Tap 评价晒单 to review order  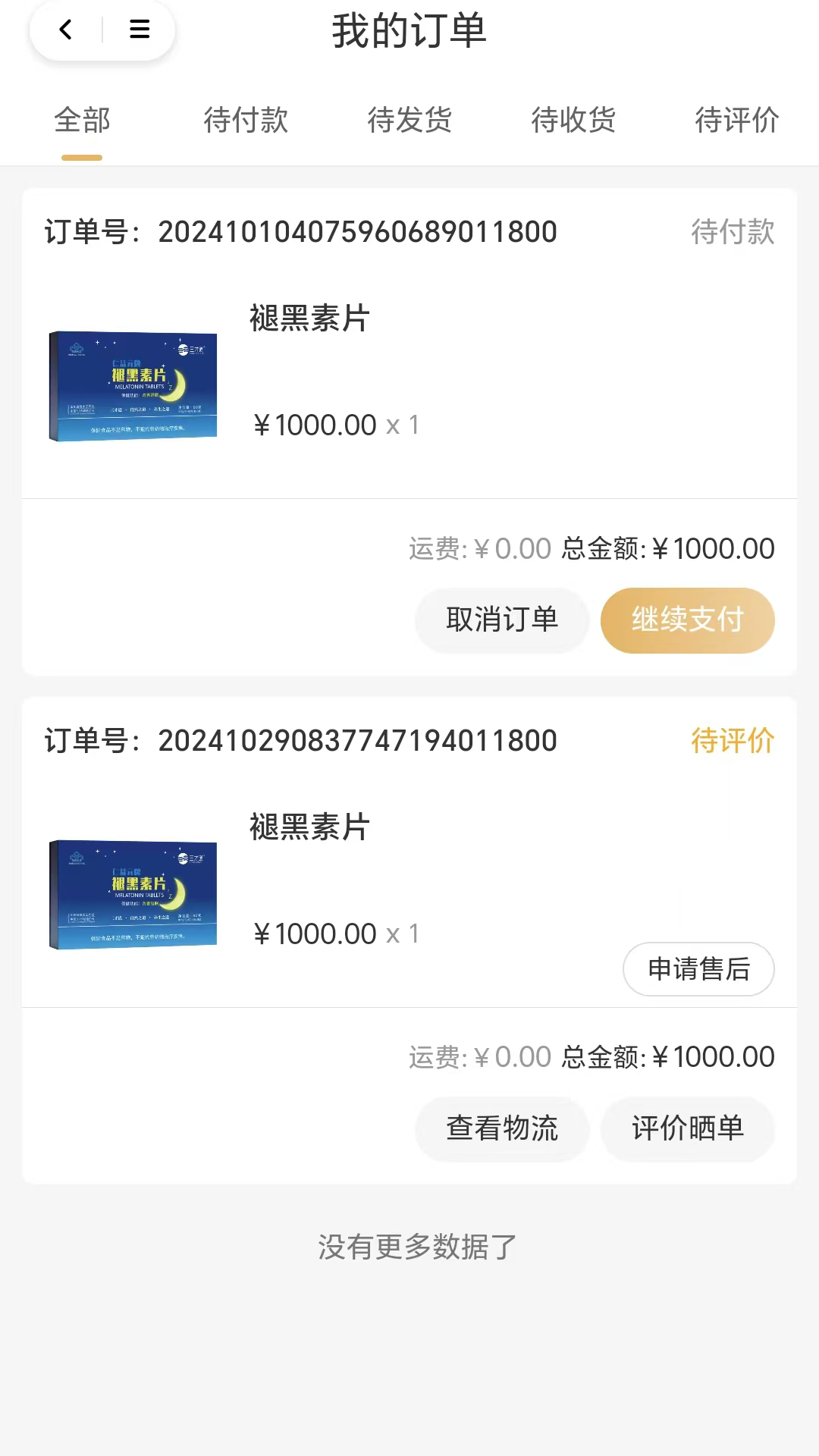coord(687,1128)
